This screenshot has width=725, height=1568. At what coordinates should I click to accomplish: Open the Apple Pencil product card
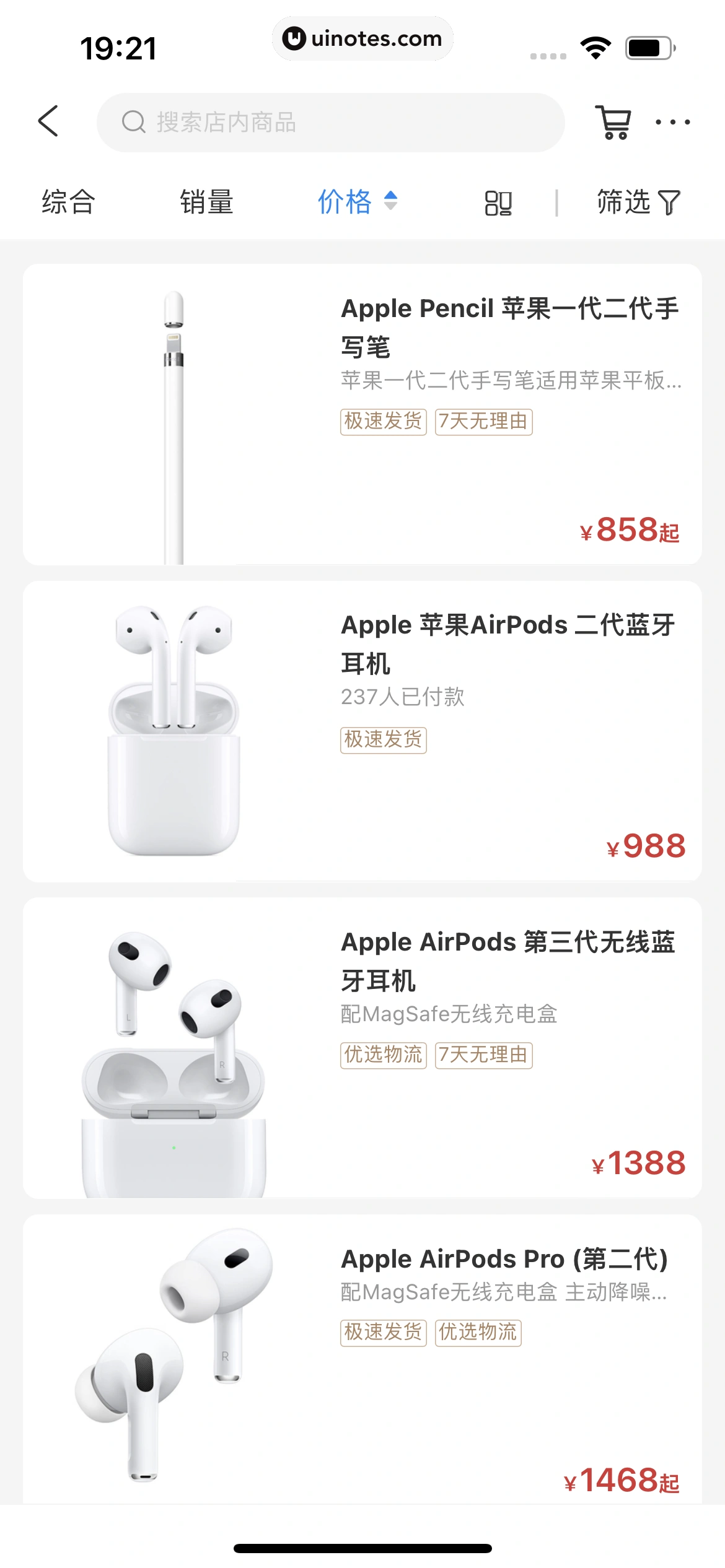pos(362,414)
